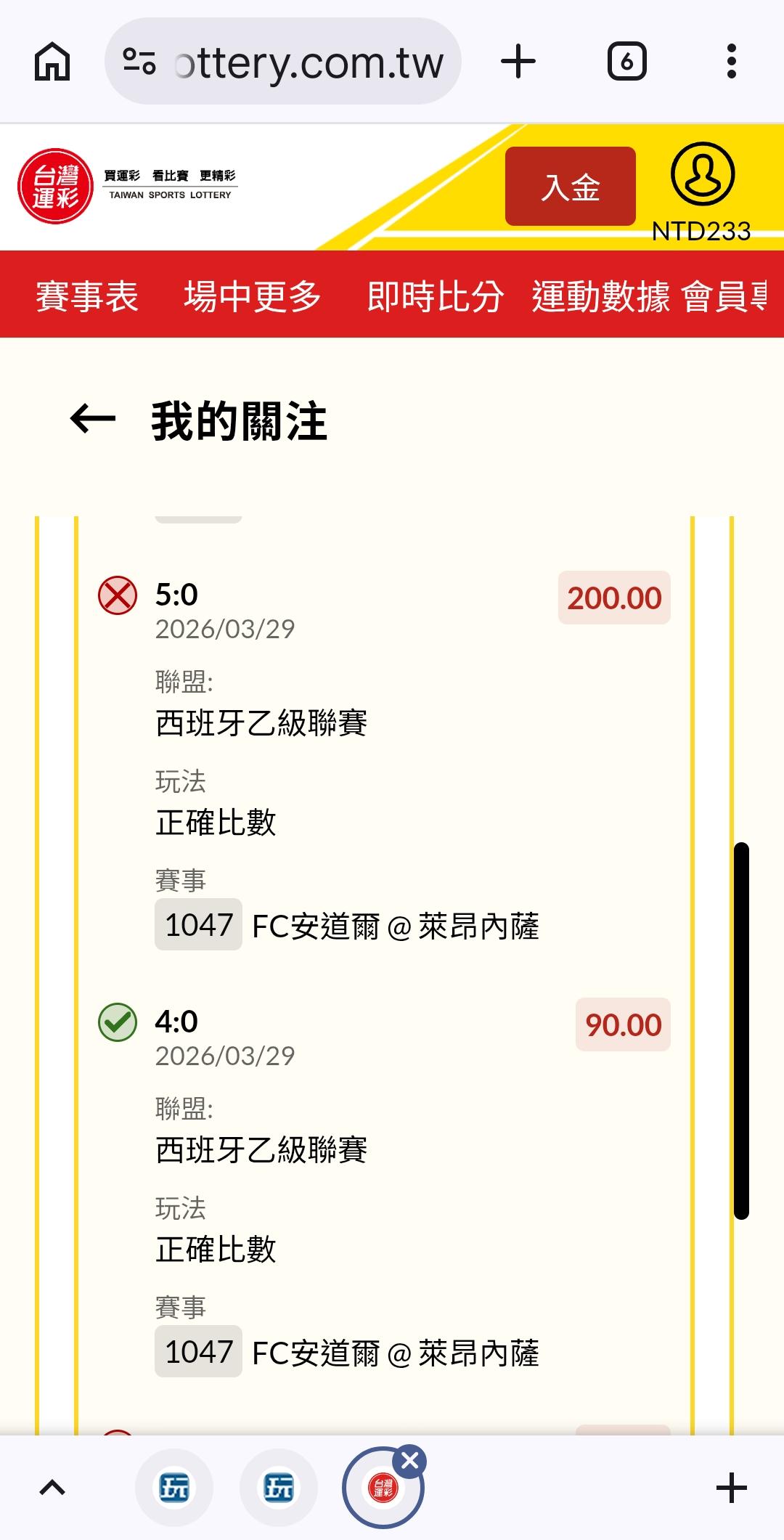The width and height of the screenshot is (784, 1540).
Task: Add a tab from the bottom plus button
Action: (731, 1488)
